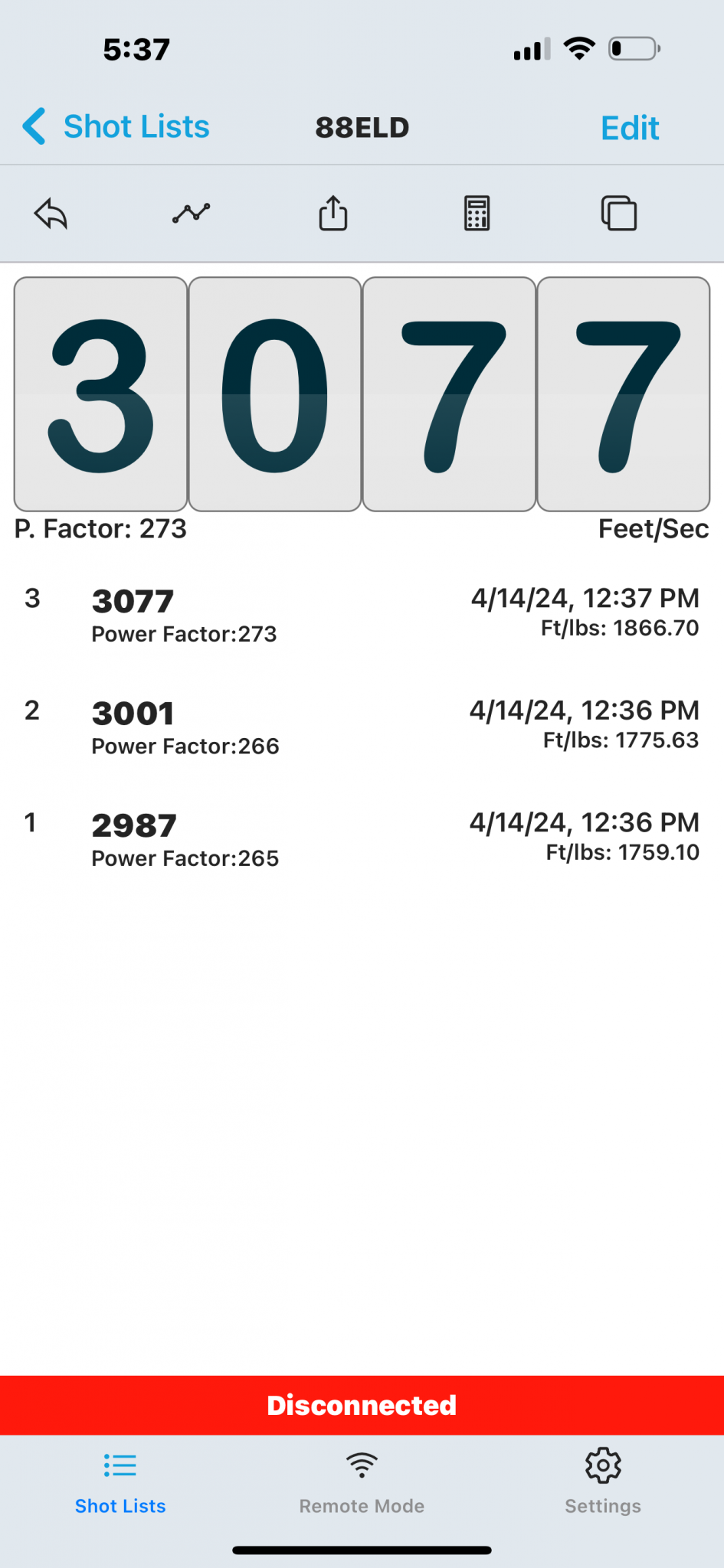Image resolution: width=724 pixels, height=1568 pixels.
Task: Open the Settings tab
Action: (x=603, y=1481)
